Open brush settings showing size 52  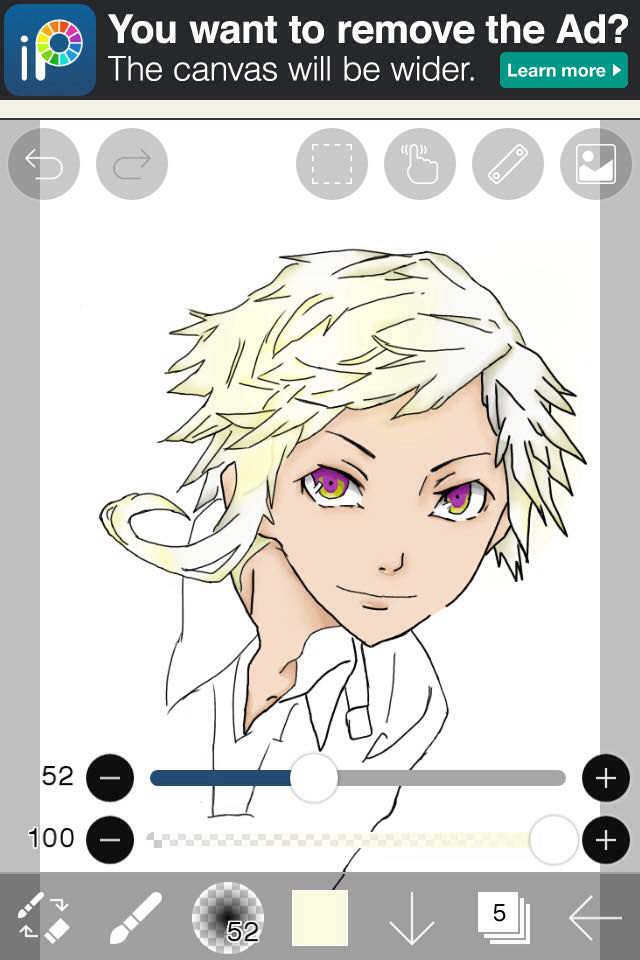[x=228, y=917]
